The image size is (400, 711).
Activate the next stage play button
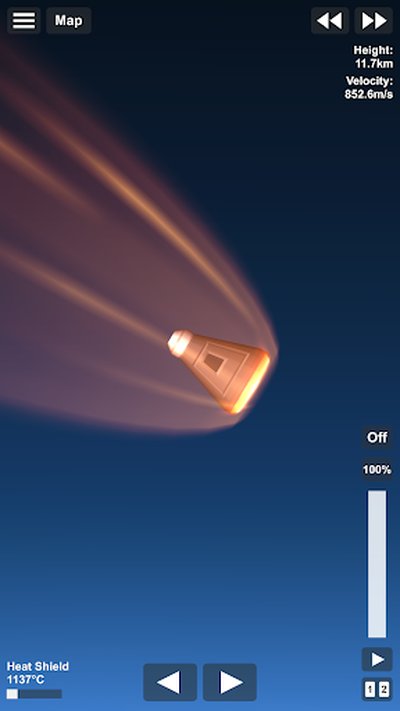pyautogui.click(x=377, y=659)
